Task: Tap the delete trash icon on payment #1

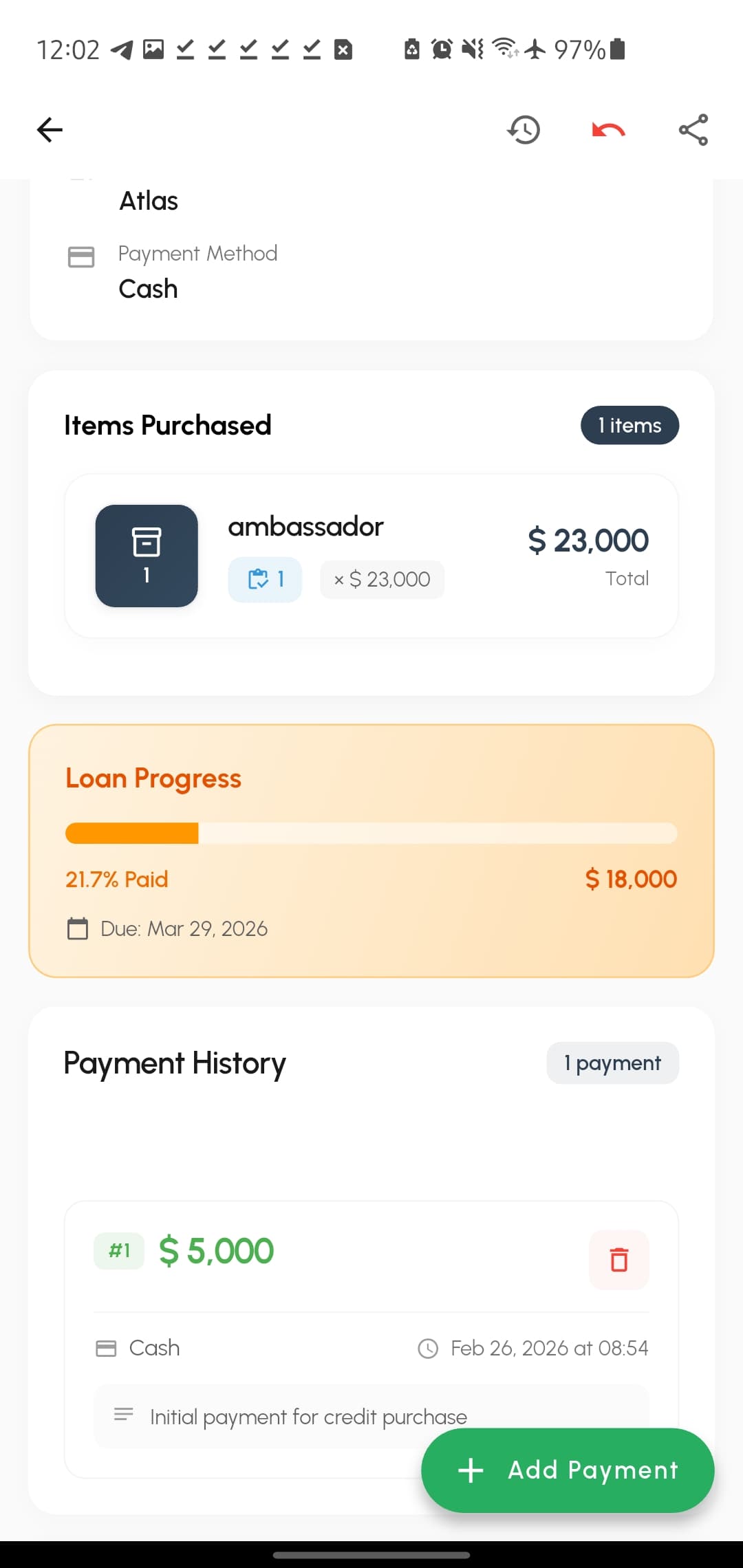Action: (618, 1260)
